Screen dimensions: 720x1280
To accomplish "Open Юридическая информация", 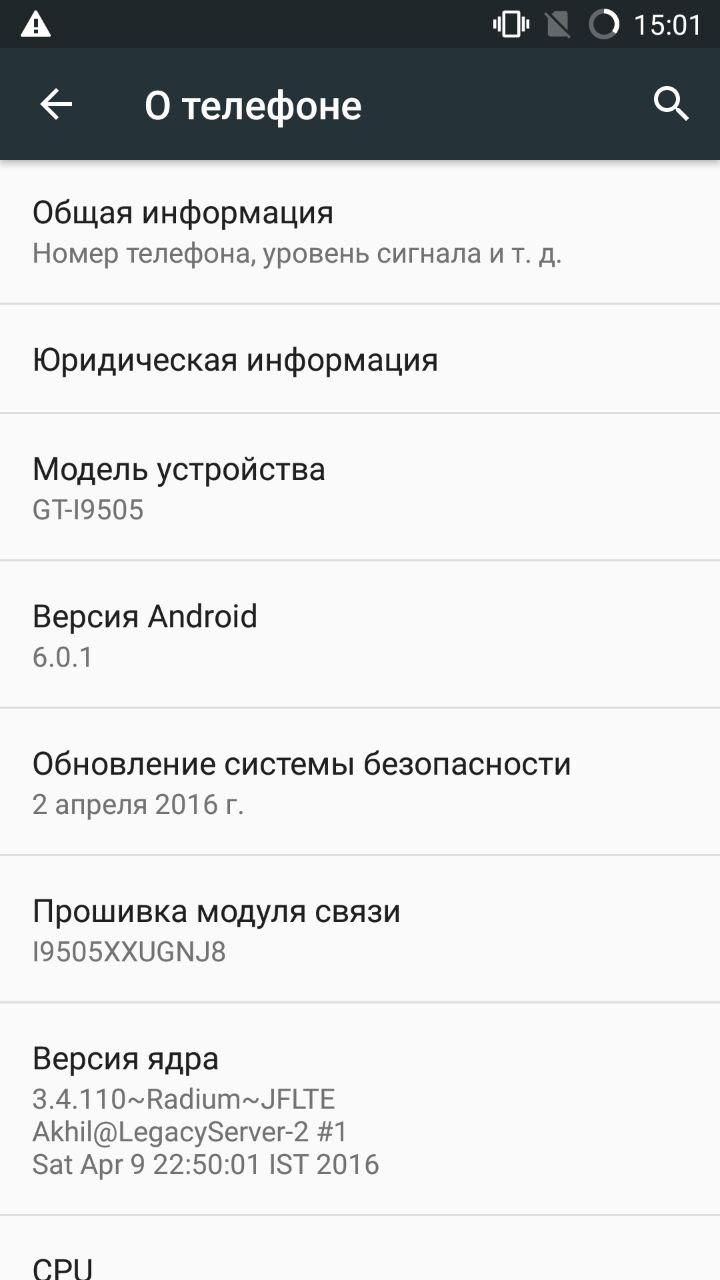I will (360, 359).
